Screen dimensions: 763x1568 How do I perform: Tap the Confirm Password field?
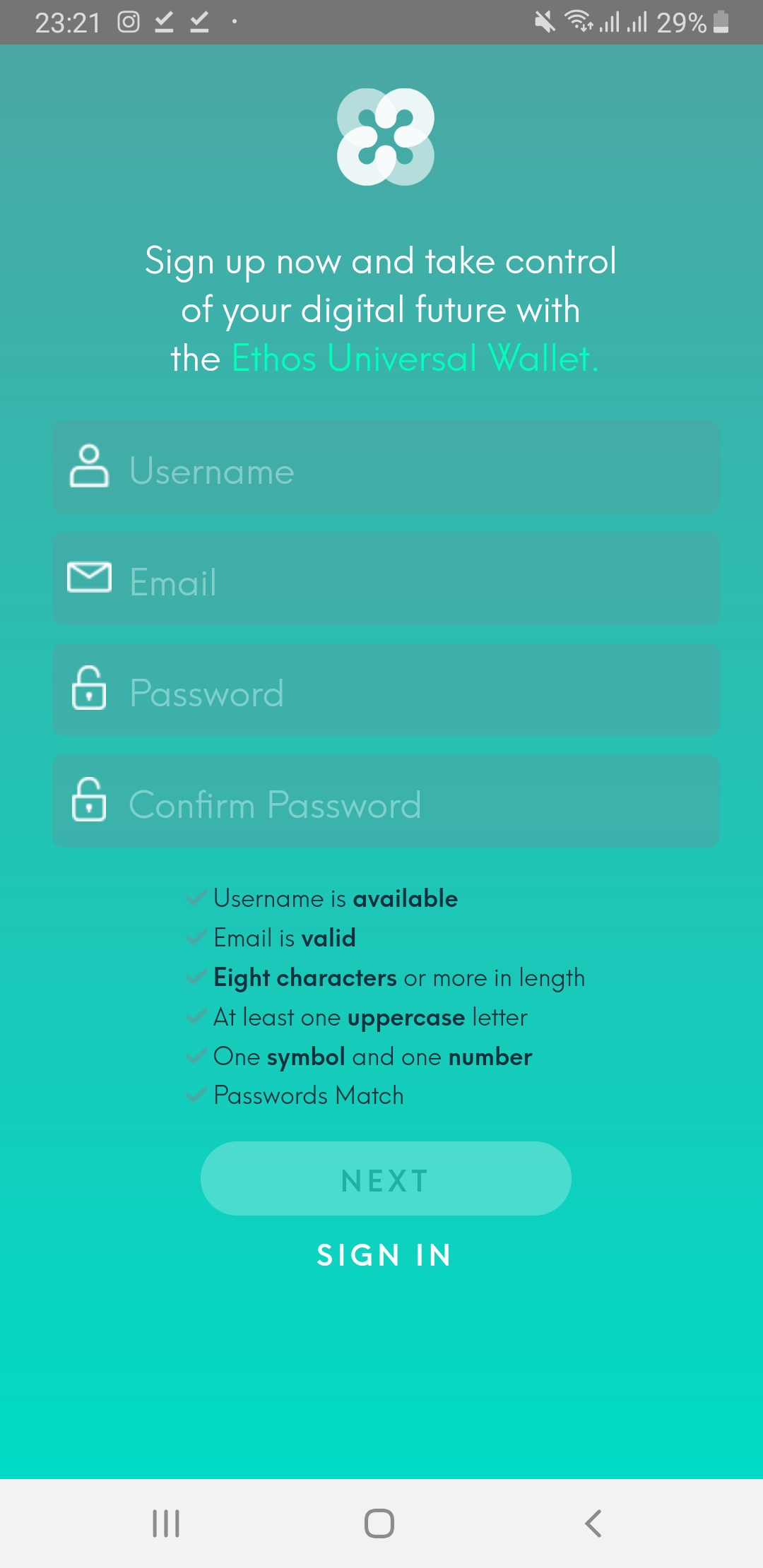(x=386, y=801)
